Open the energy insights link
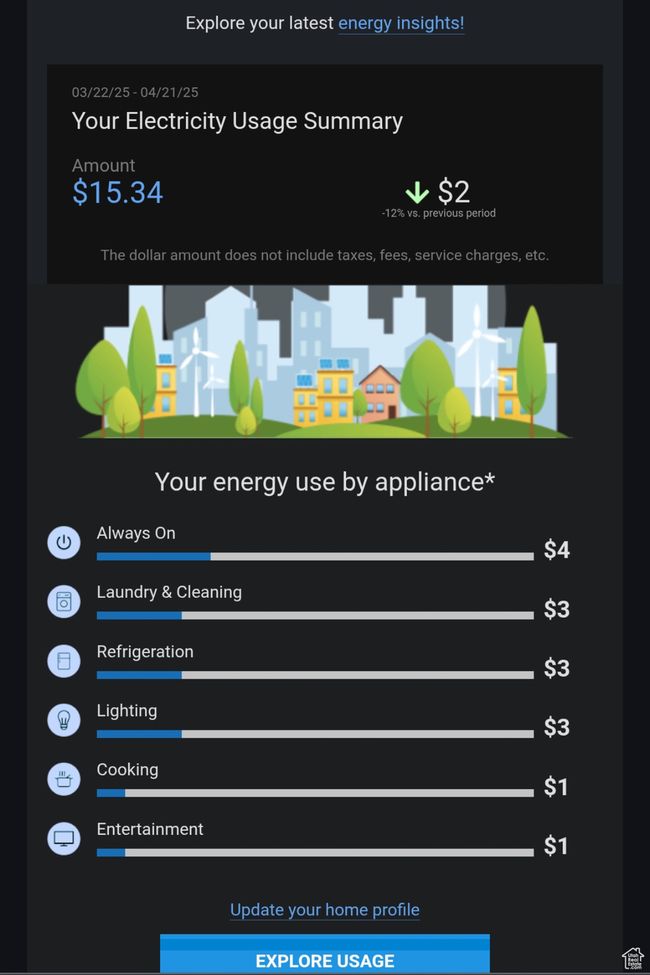The width and height of the screenshot is (650, 975). 401,23
